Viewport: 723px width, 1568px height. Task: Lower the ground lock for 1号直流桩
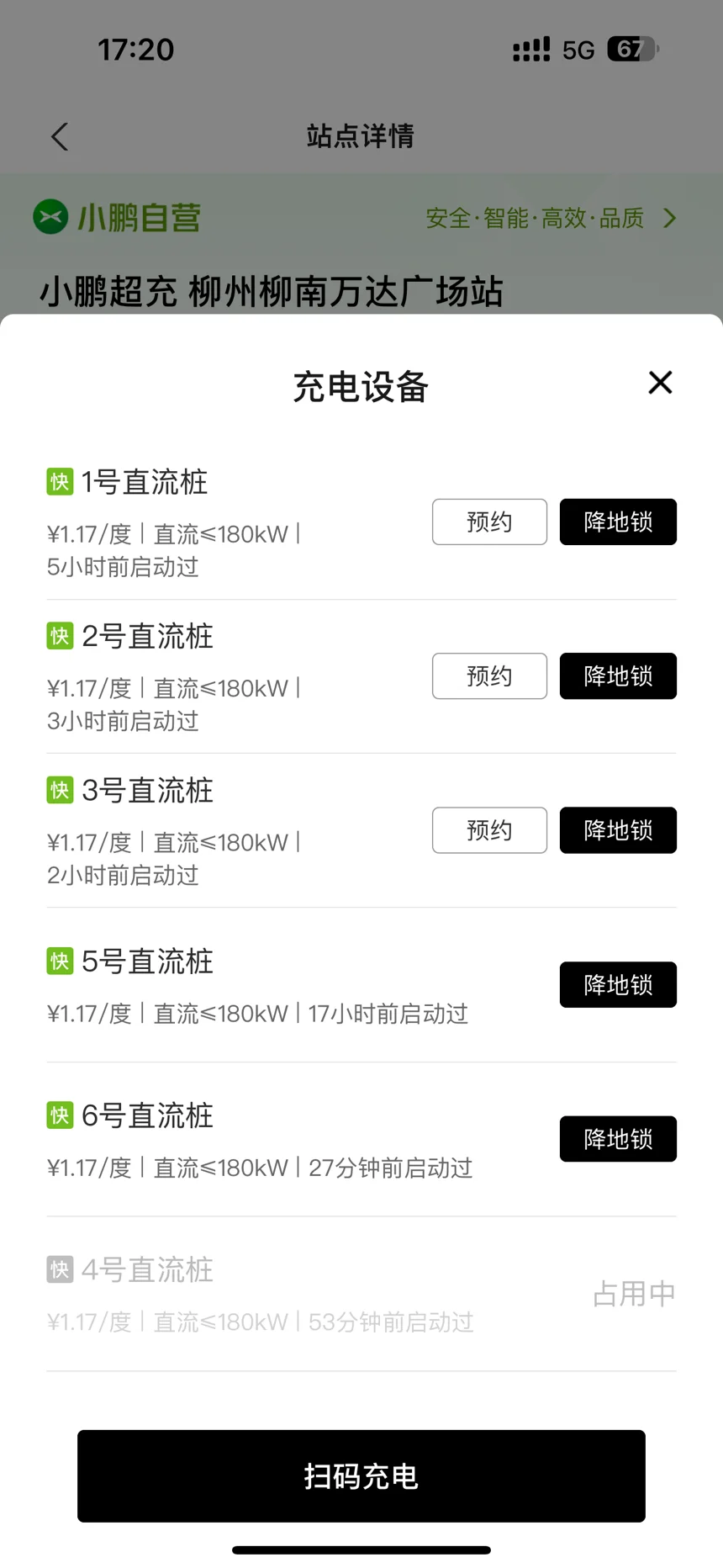[618, 522]
